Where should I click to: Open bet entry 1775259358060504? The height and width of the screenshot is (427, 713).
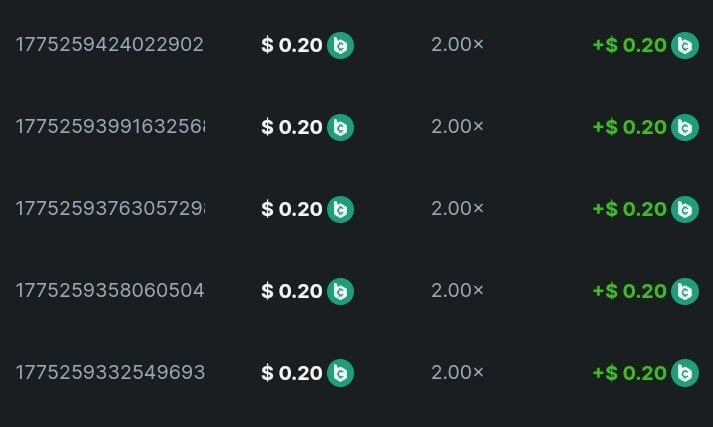(110, 291)
